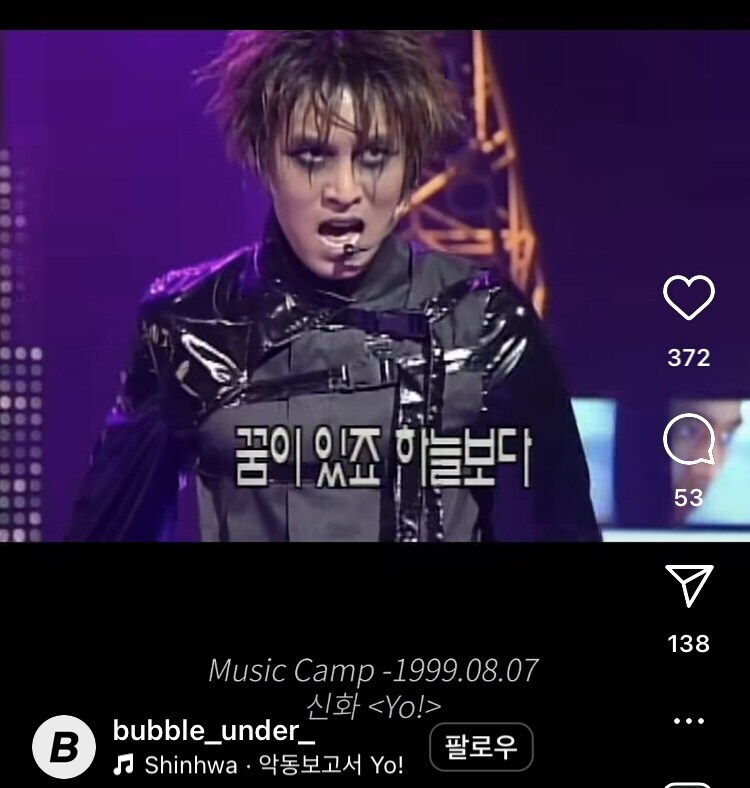Image resolution: width=750 pixels, height=788 pixels.
Task: Tap the Music Camp 1999.08.07 caption text
Action: click(373, 666)
